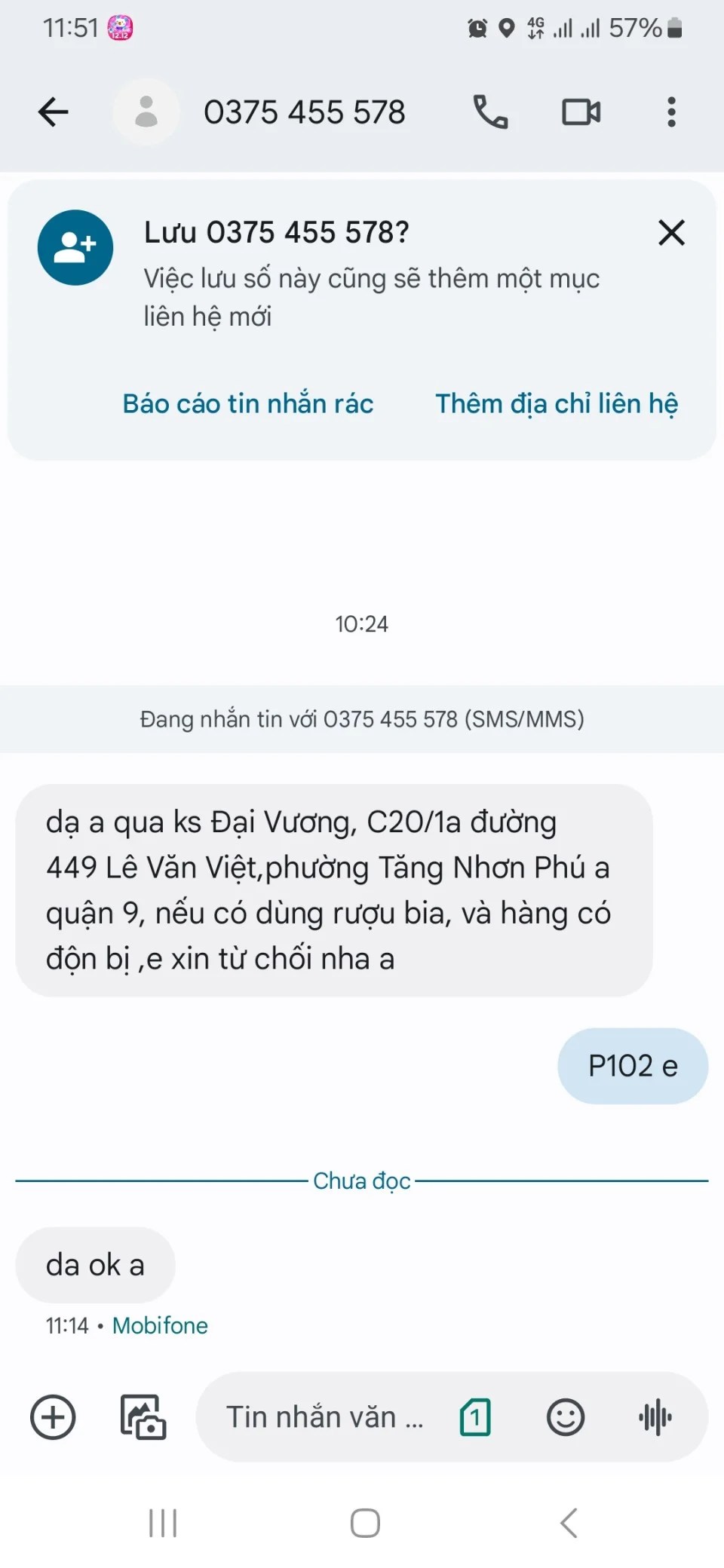Tap Báo cáo tin nhắn rác
Image resolution: width=724 pixels, height=1568 pixels.
tap(248, 403)
